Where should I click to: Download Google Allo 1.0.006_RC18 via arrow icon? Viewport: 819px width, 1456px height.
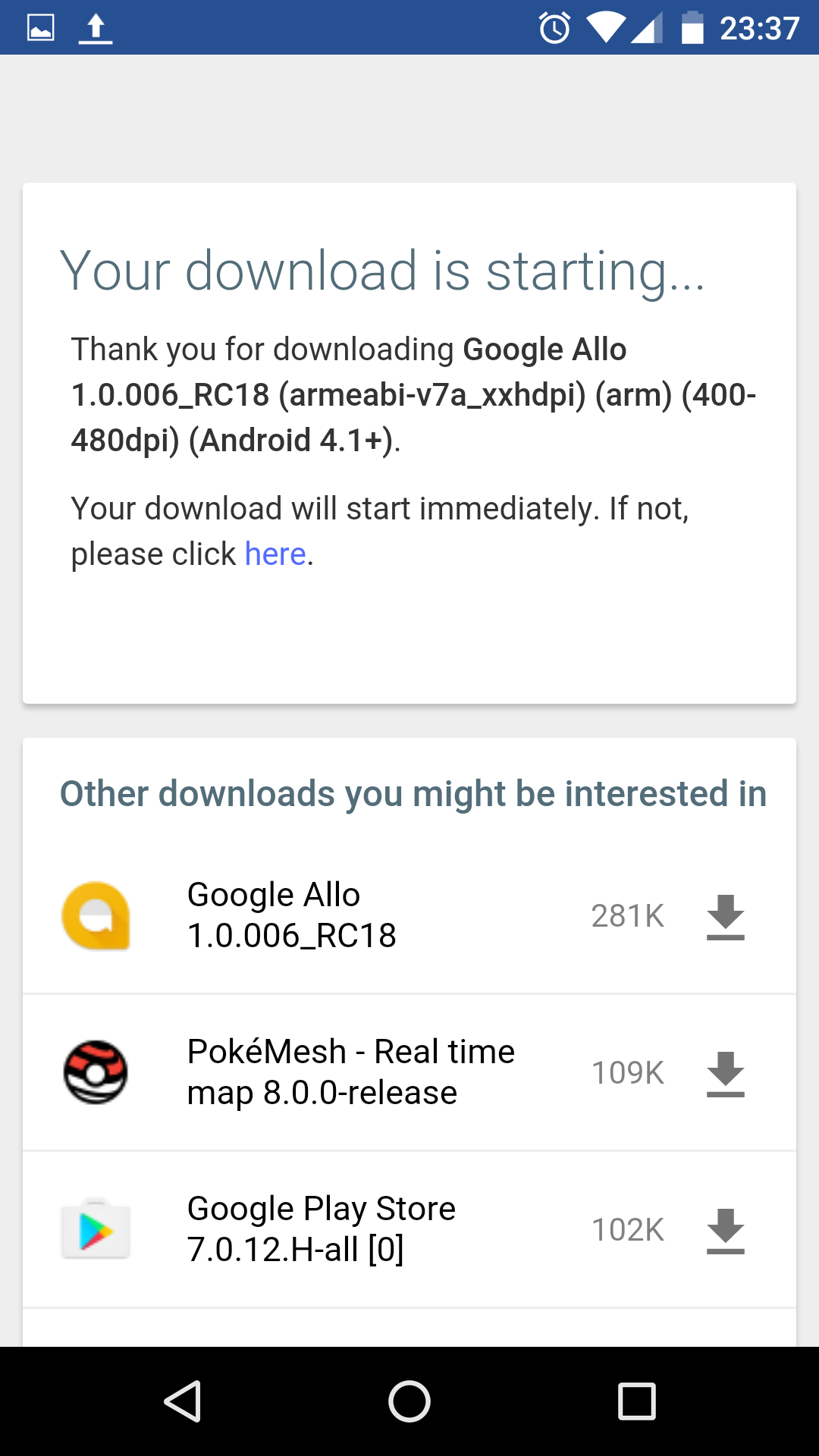coord(725,917)
